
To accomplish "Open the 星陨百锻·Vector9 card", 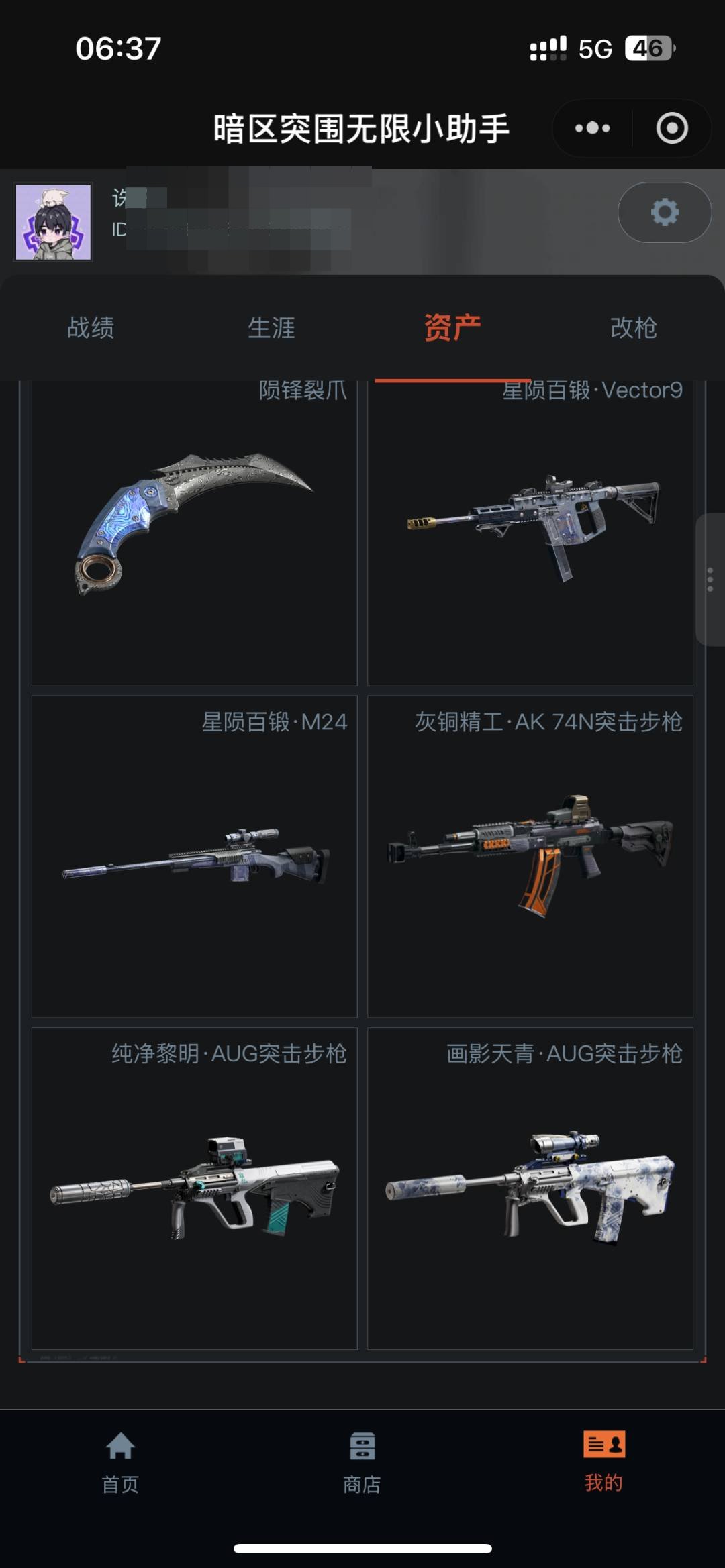I will tap(530, 530).
